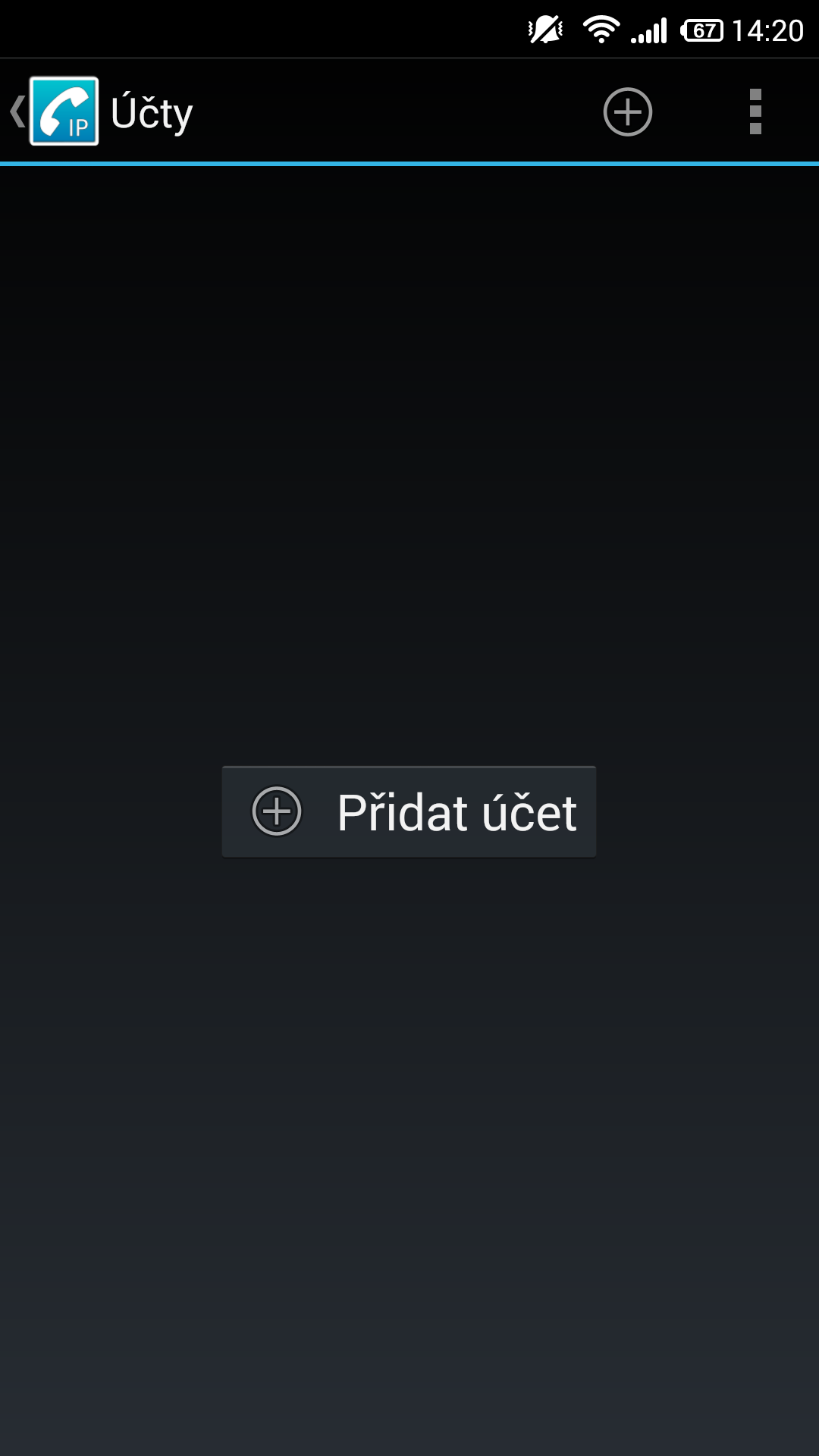The height and width of the screenshot is (1456, 819).
Task: Tap the plus icon in the toolbar
Action: tap(627, 112)
